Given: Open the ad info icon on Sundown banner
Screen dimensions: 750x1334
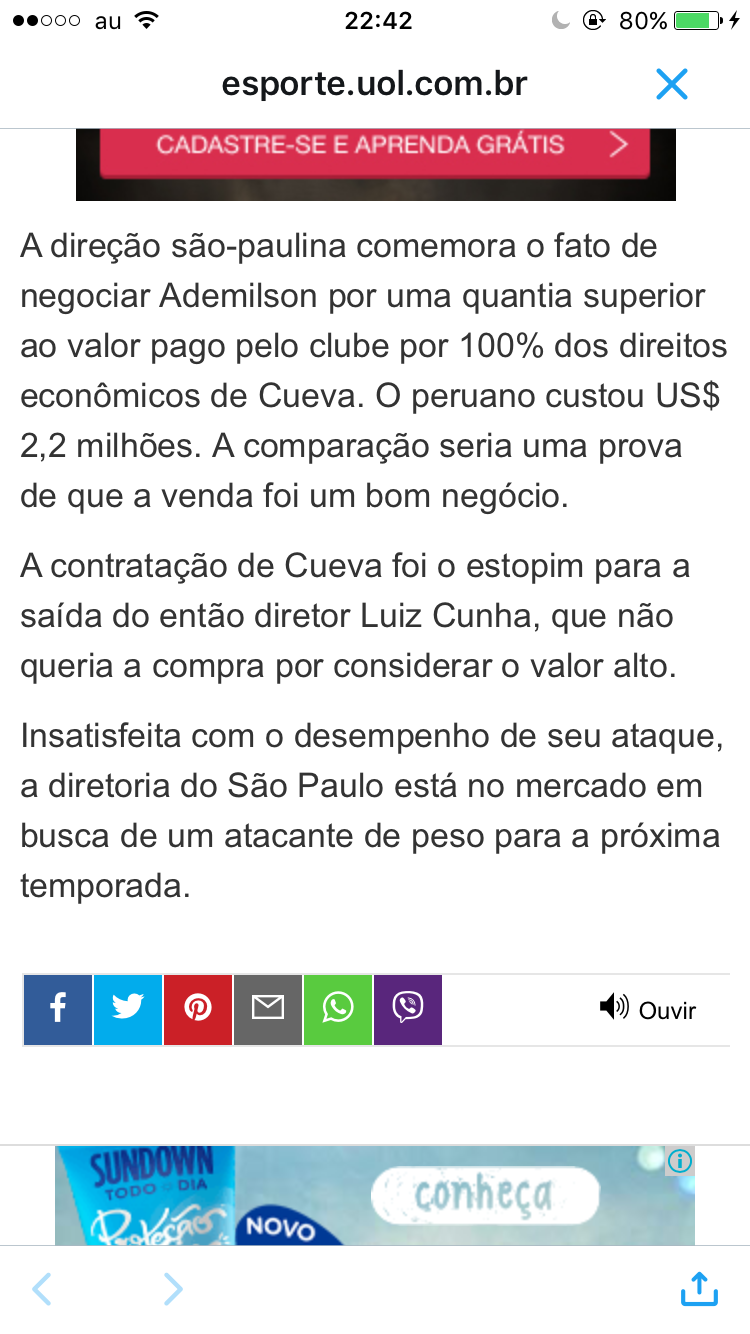Looking at the screenshot, I should pos(680,1161).
